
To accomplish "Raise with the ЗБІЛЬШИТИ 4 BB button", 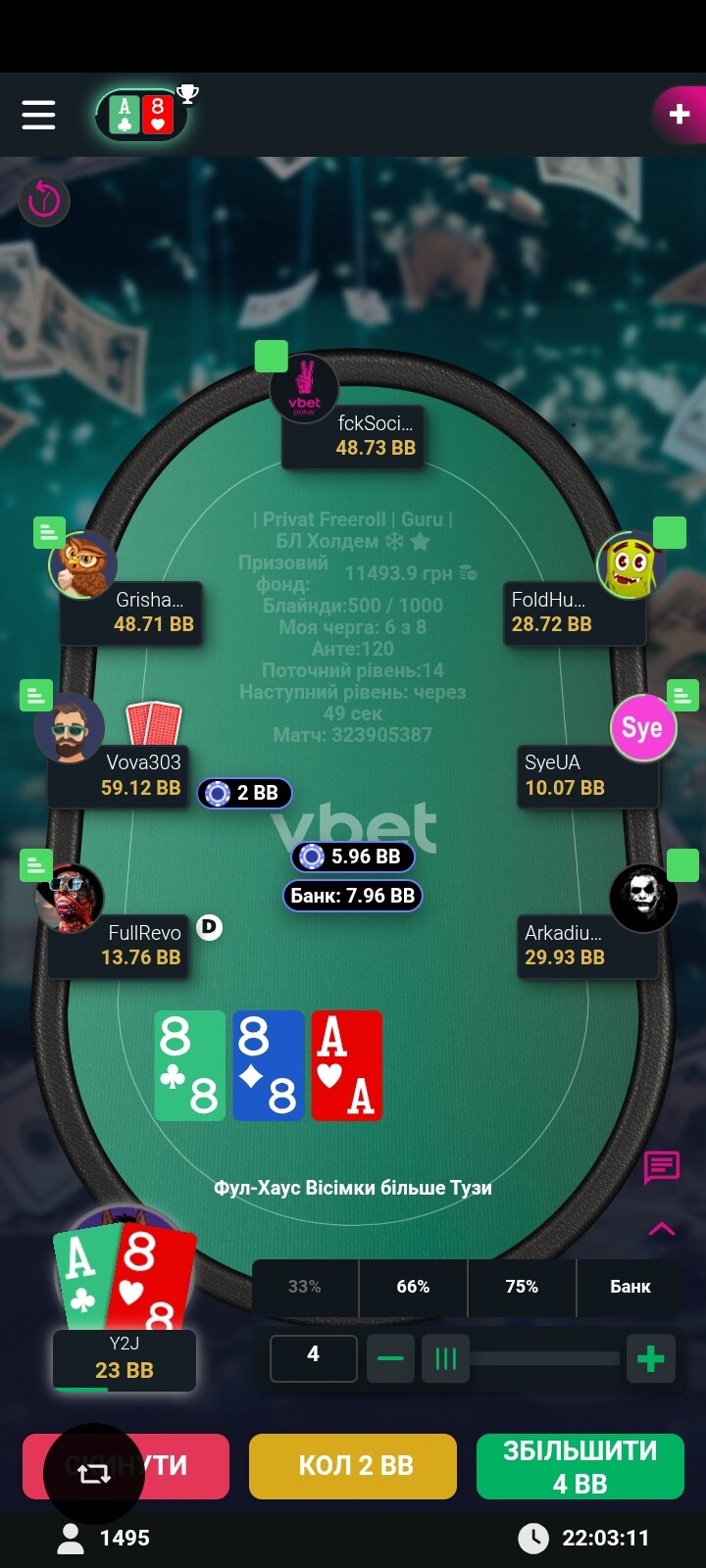I will pos(580,1466).
